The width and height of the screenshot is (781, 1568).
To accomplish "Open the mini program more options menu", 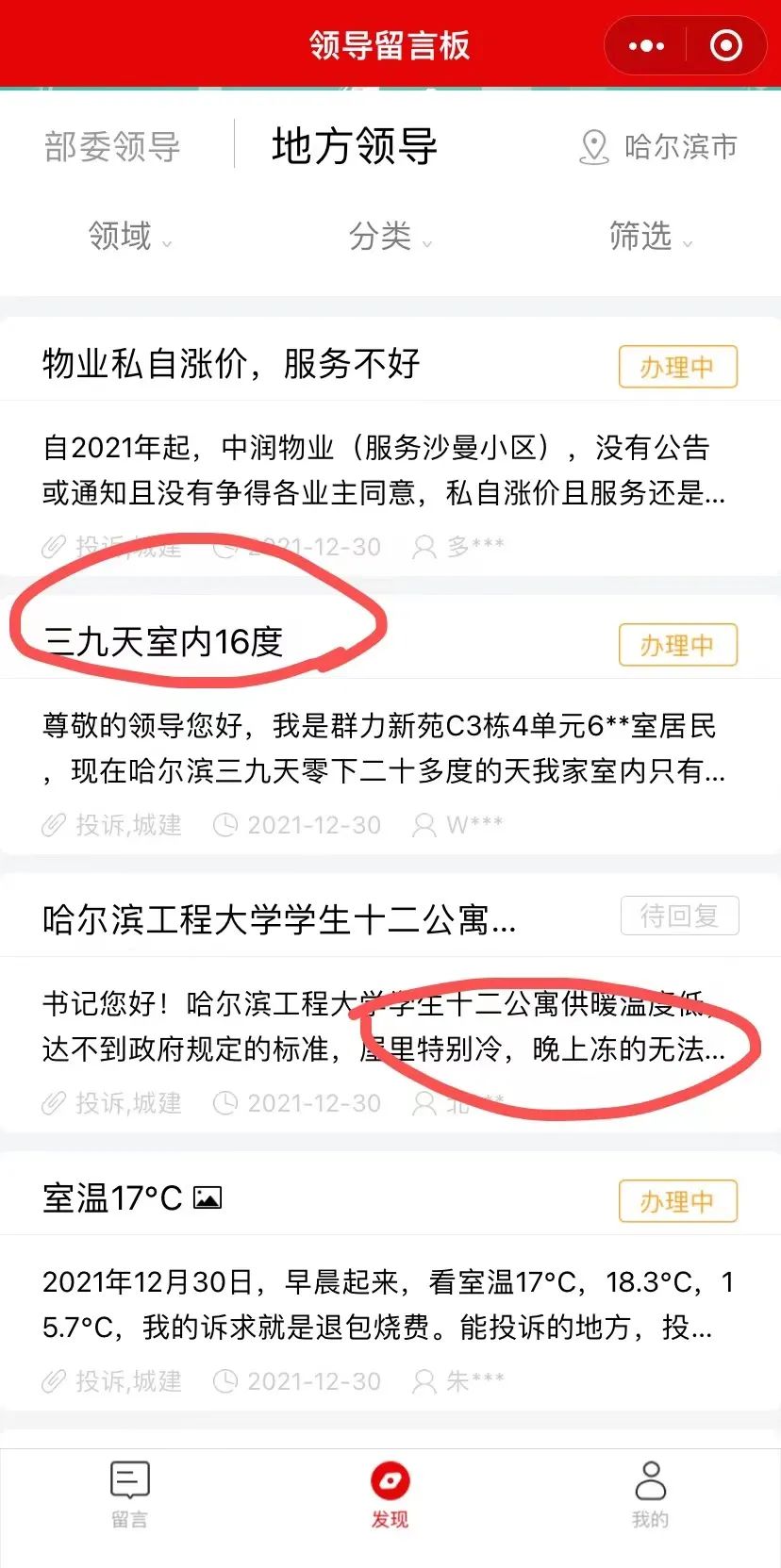I will [646, 45].
